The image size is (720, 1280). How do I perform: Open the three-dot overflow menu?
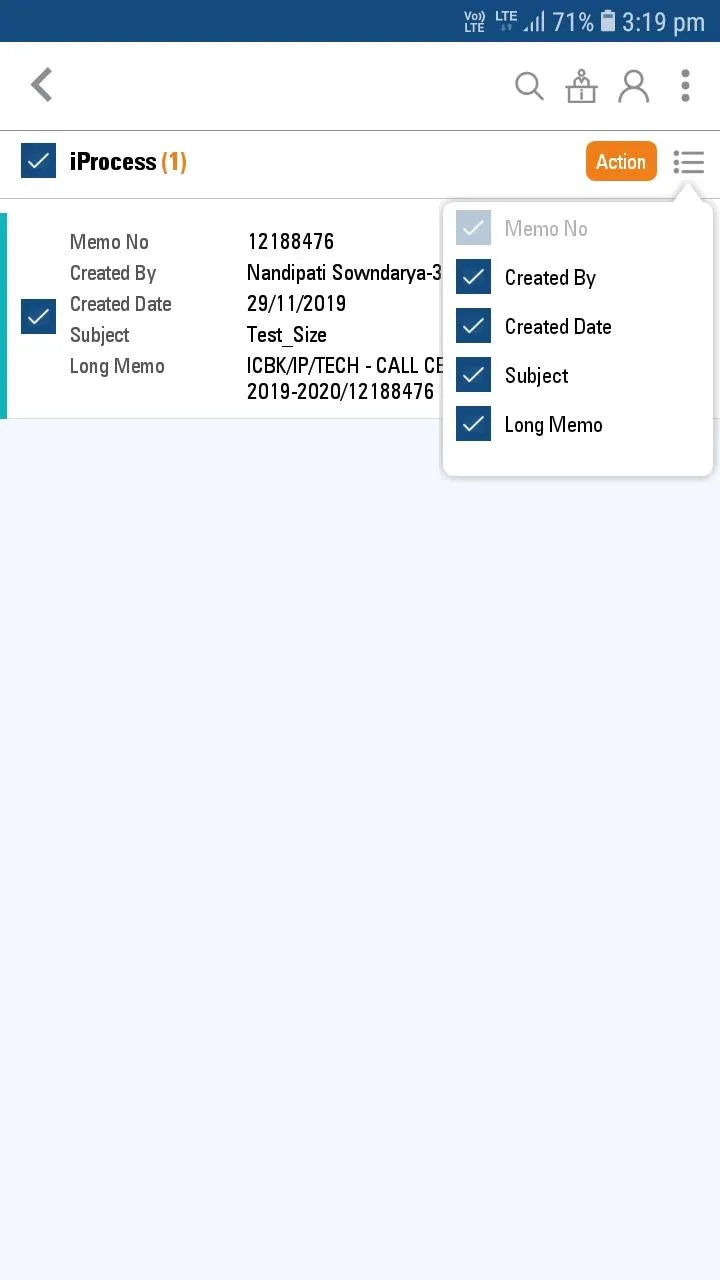pos(685,86)
